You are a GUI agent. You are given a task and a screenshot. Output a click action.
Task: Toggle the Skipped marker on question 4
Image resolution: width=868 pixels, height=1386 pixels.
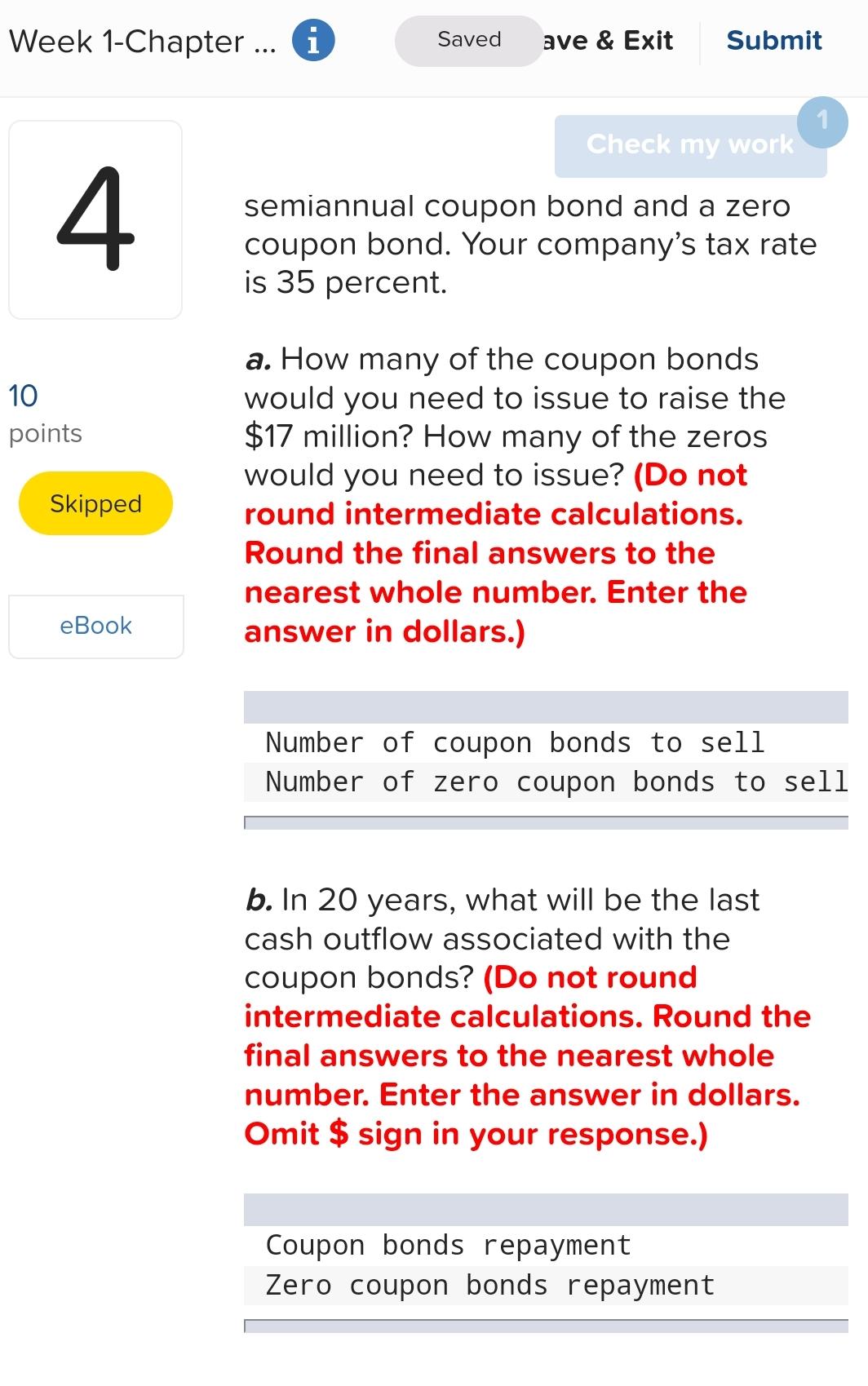pos(95,503)
